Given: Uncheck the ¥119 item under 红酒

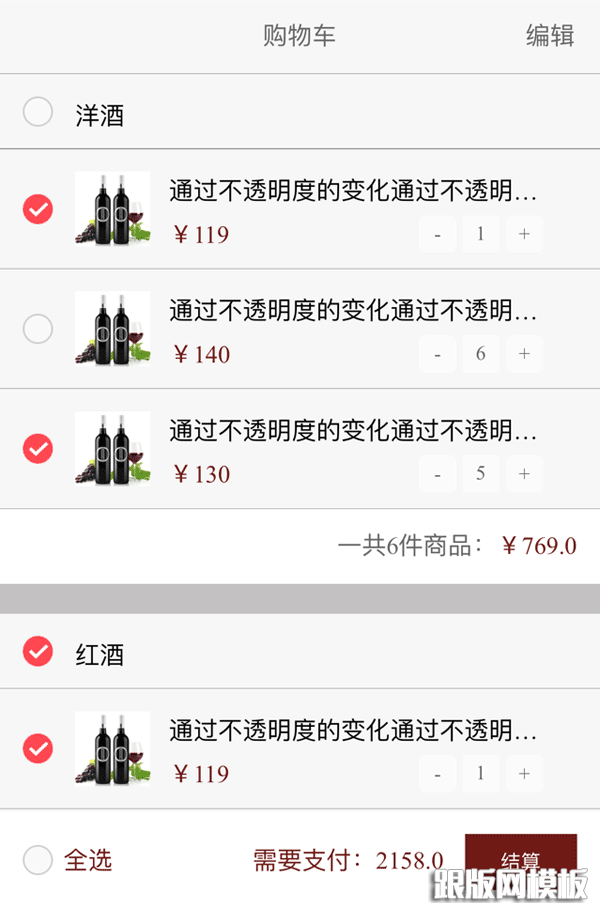Looking at the screenshot, I should click(x=38, y=748).
